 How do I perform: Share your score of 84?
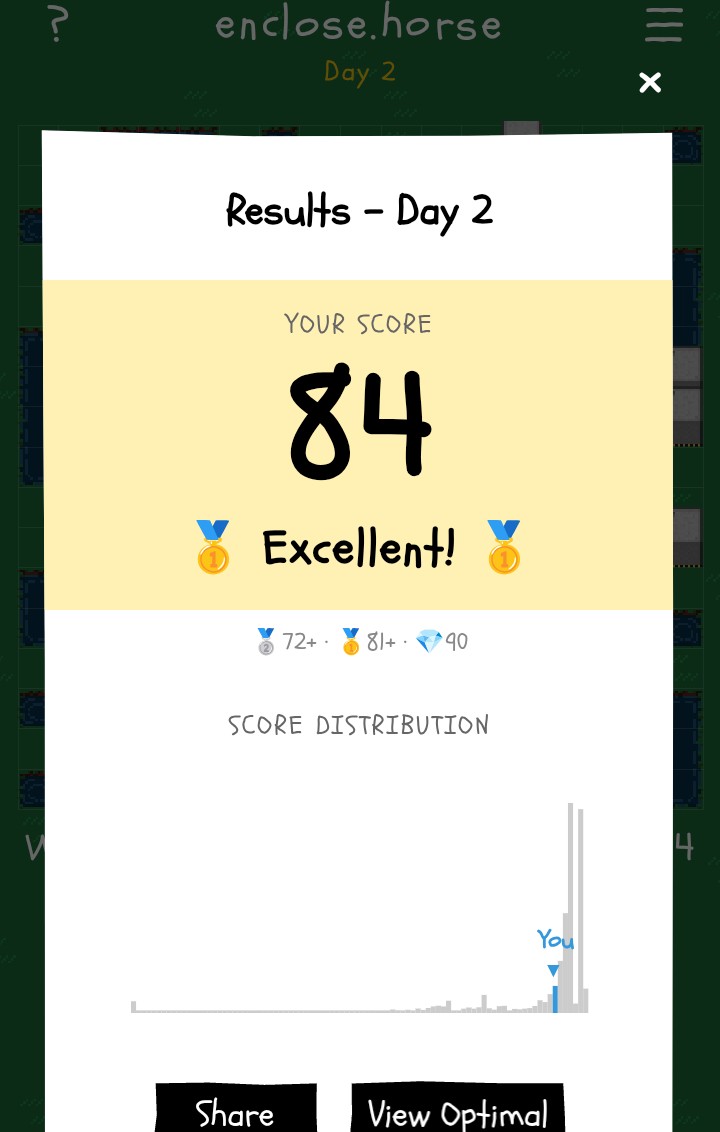click(236, 1110)
